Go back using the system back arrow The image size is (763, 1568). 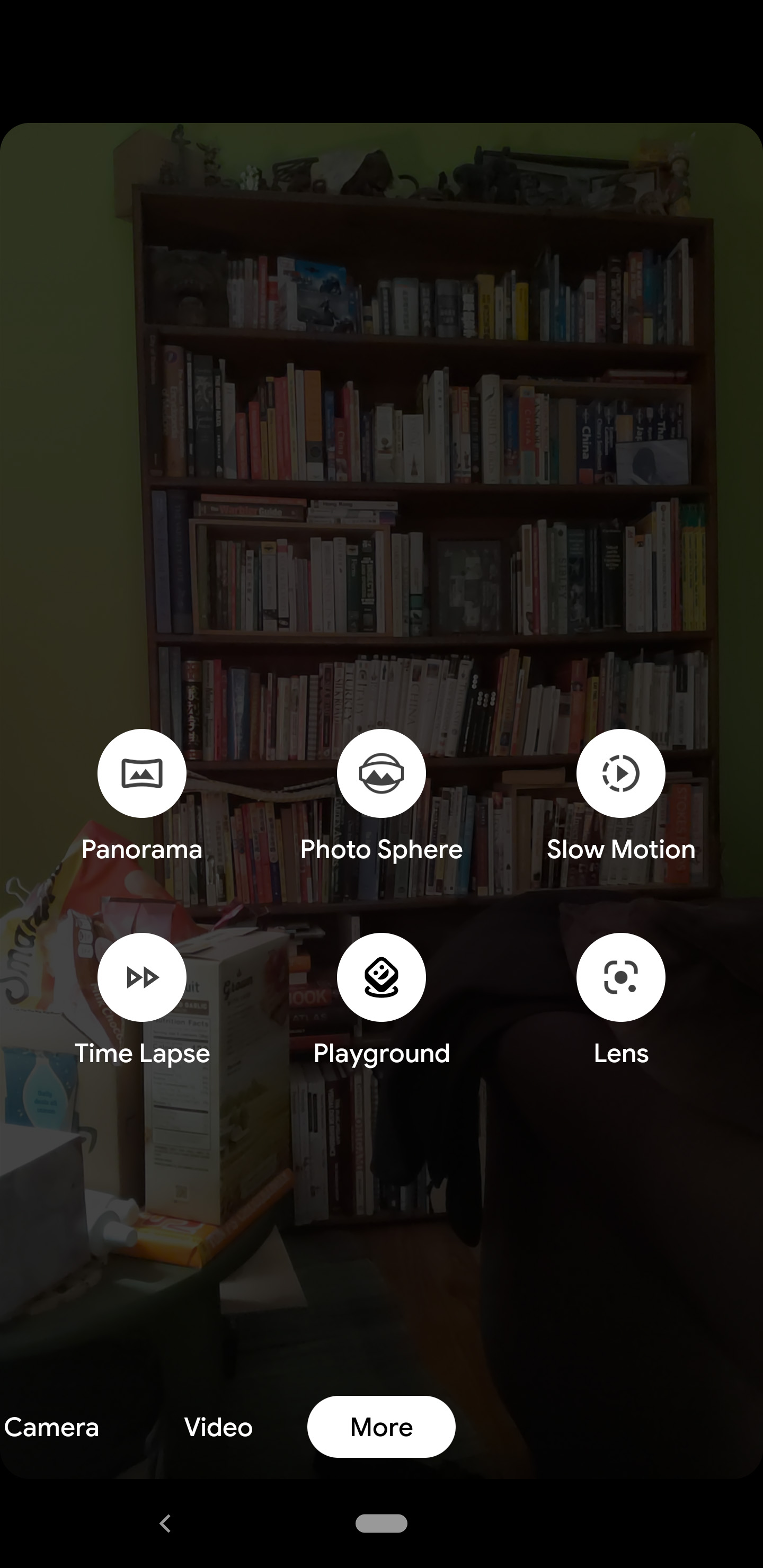coord(165,1523)
